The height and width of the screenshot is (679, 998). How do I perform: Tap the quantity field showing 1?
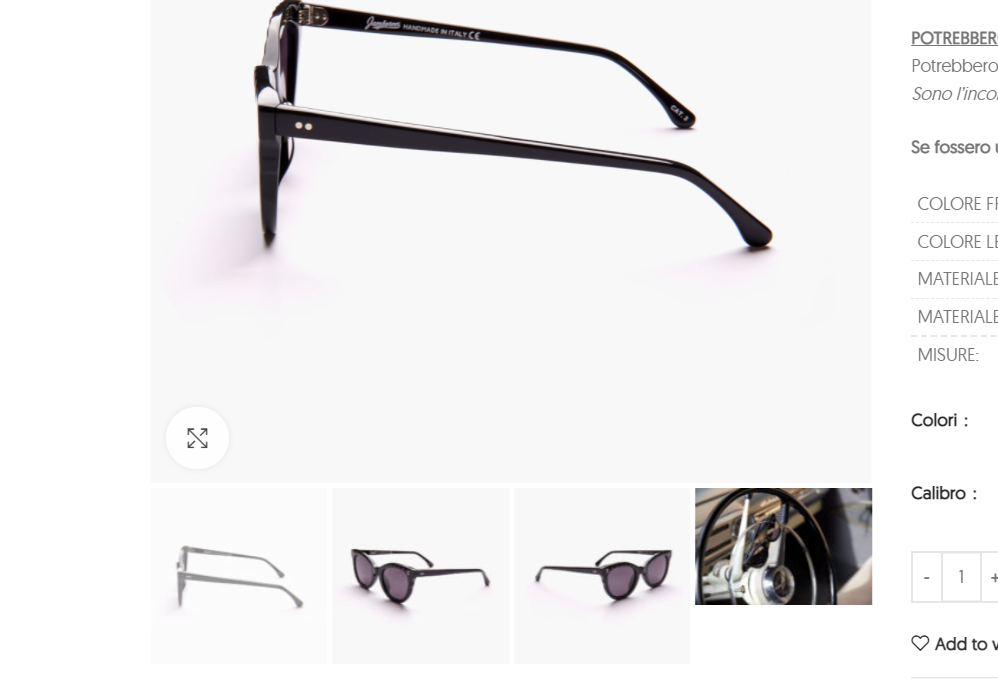(961, 577)
